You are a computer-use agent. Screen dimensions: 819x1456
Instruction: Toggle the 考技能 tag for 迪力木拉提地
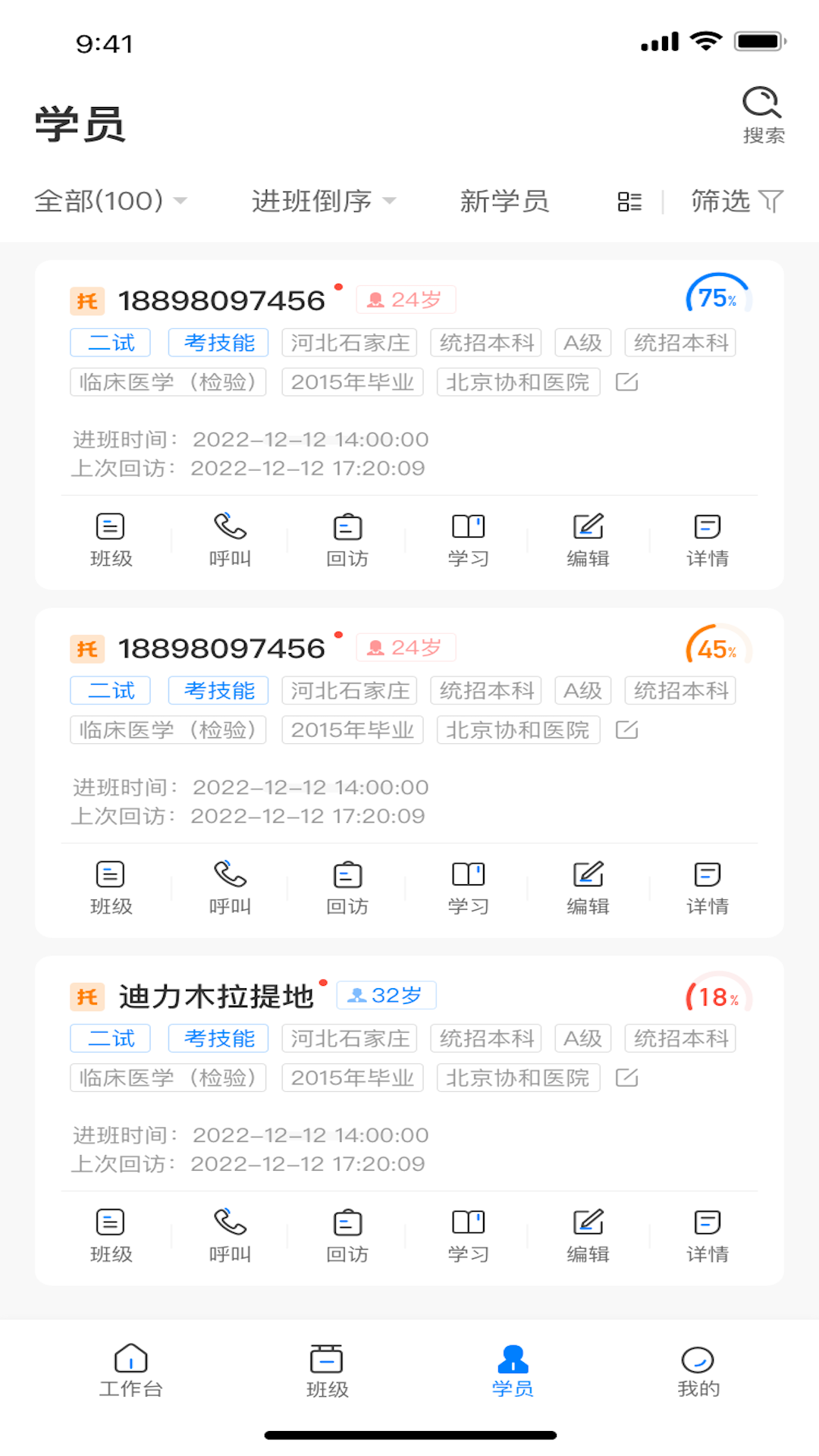(x=218, y=1038)
